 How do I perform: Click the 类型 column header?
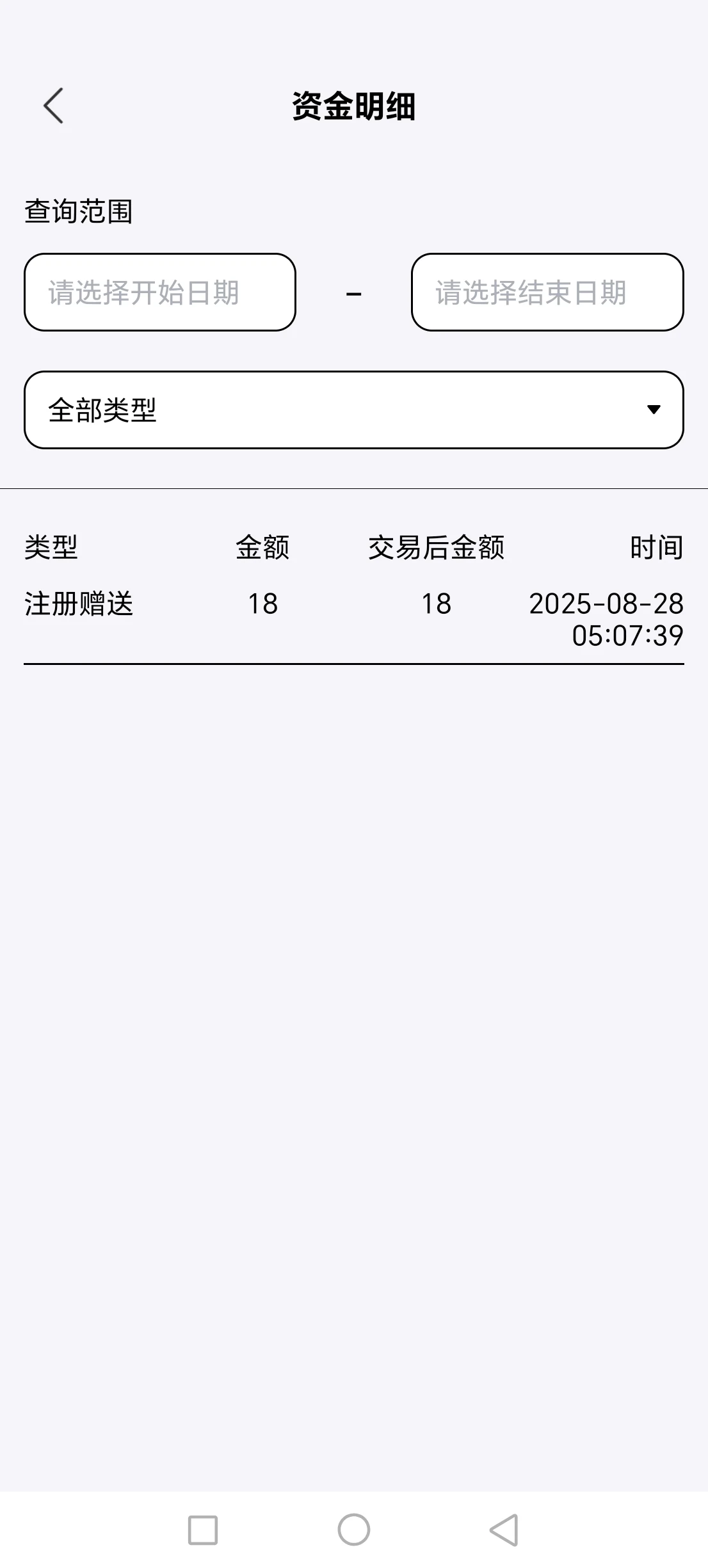[50, 547]
